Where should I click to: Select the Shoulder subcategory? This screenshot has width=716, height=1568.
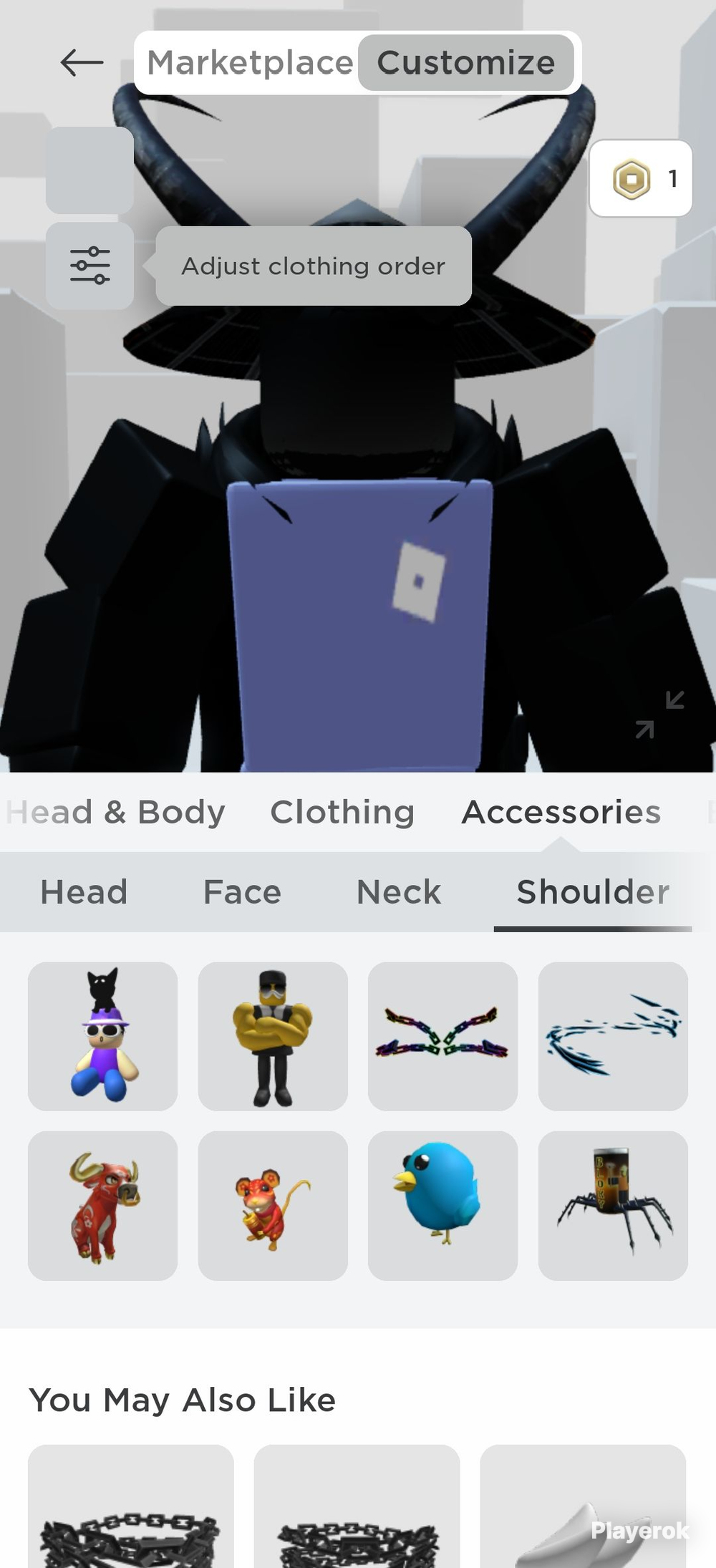coord(593,892)
